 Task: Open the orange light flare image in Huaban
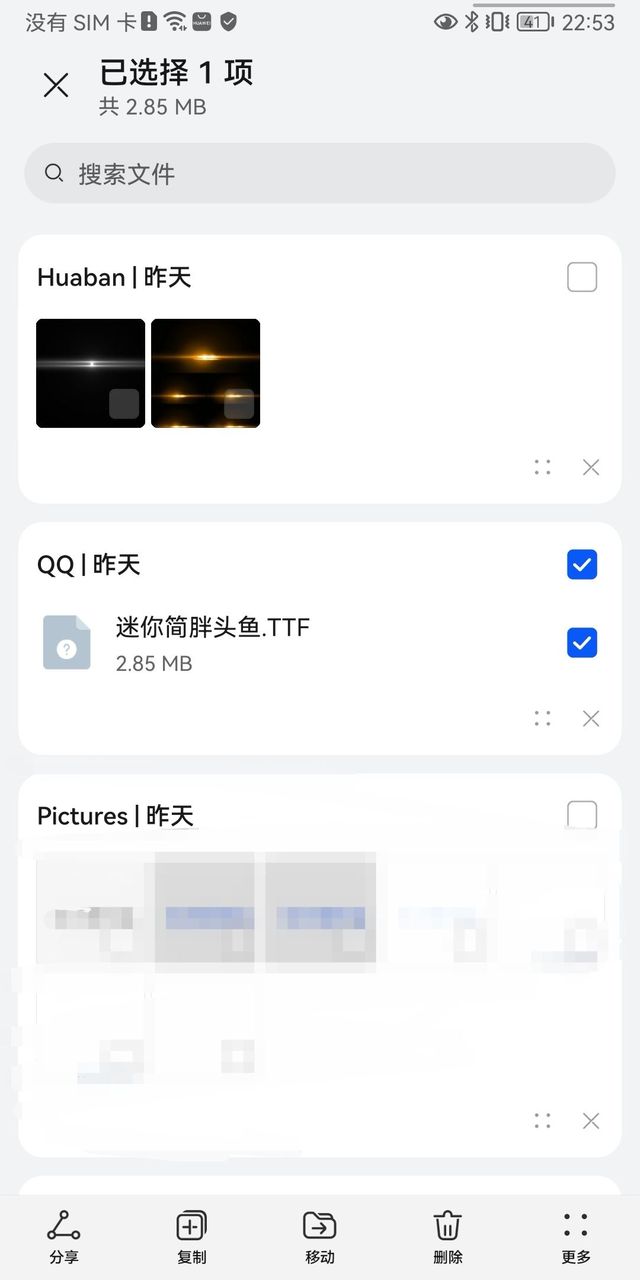click(205, 373)
